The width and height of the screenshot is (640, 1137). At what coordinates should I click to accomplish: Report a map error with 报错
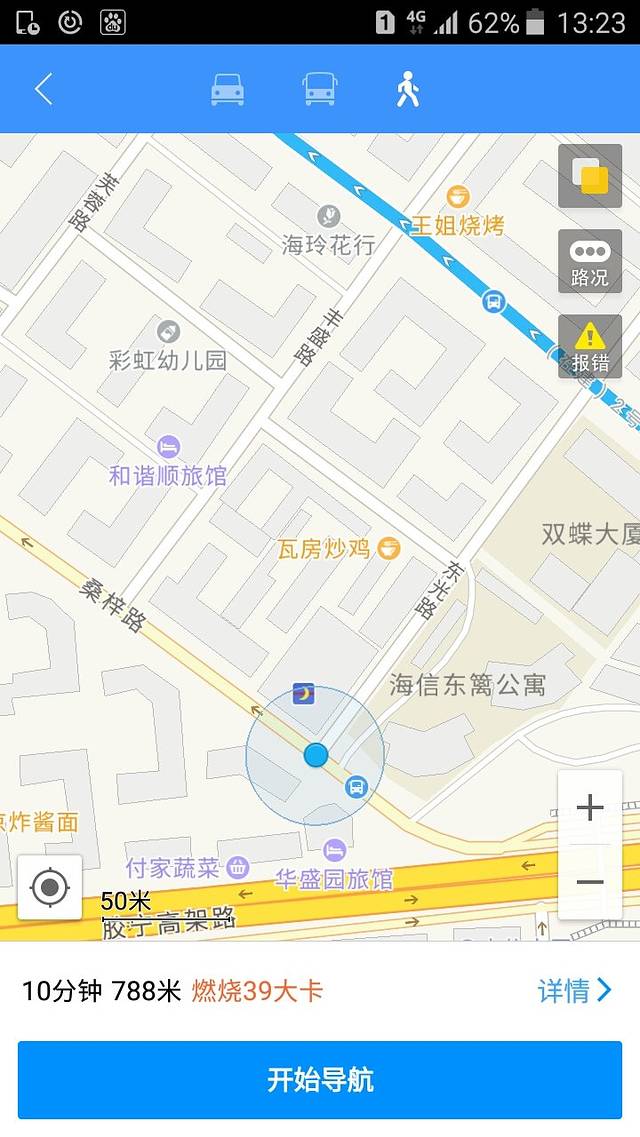pos(590,347)
